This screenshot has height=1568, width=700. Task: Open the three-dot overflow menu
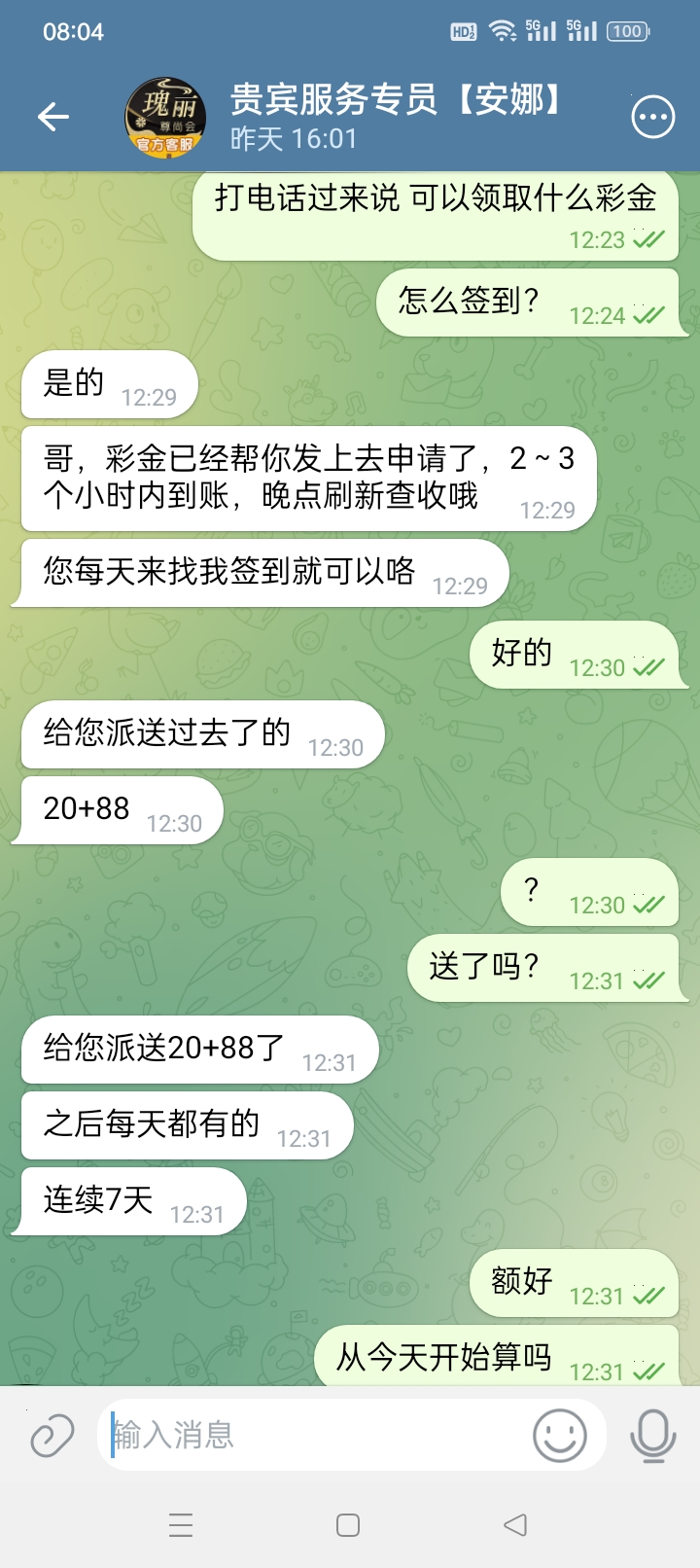(x=652, y=118)
